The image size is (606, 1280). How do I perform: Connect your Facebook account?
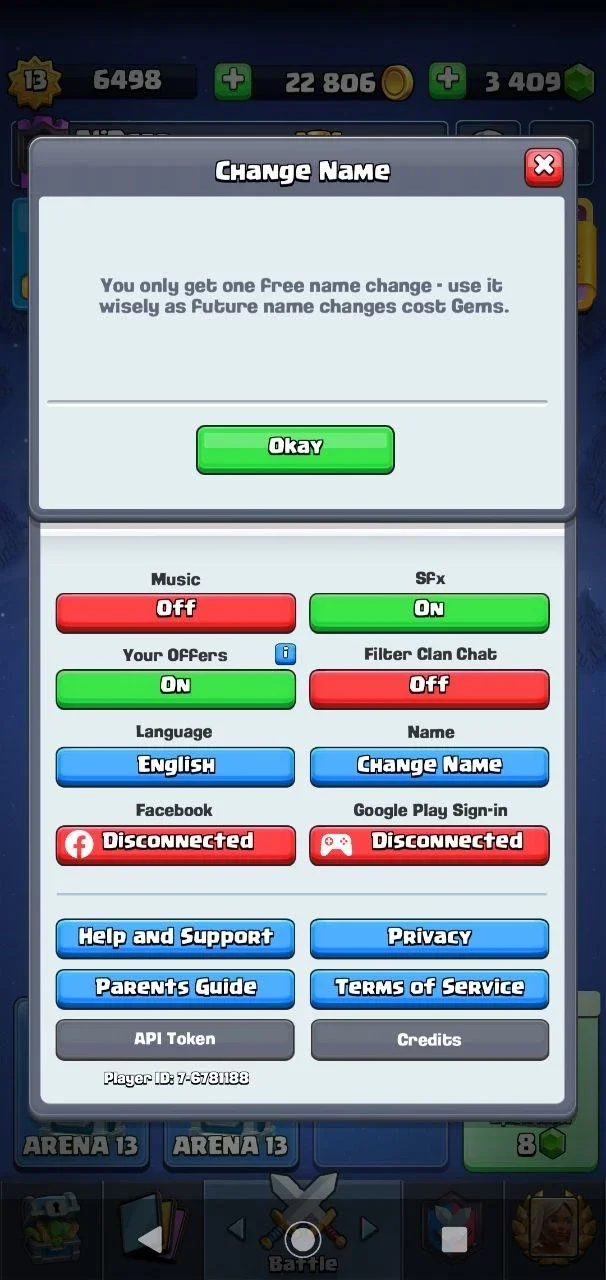pos(176,844)
